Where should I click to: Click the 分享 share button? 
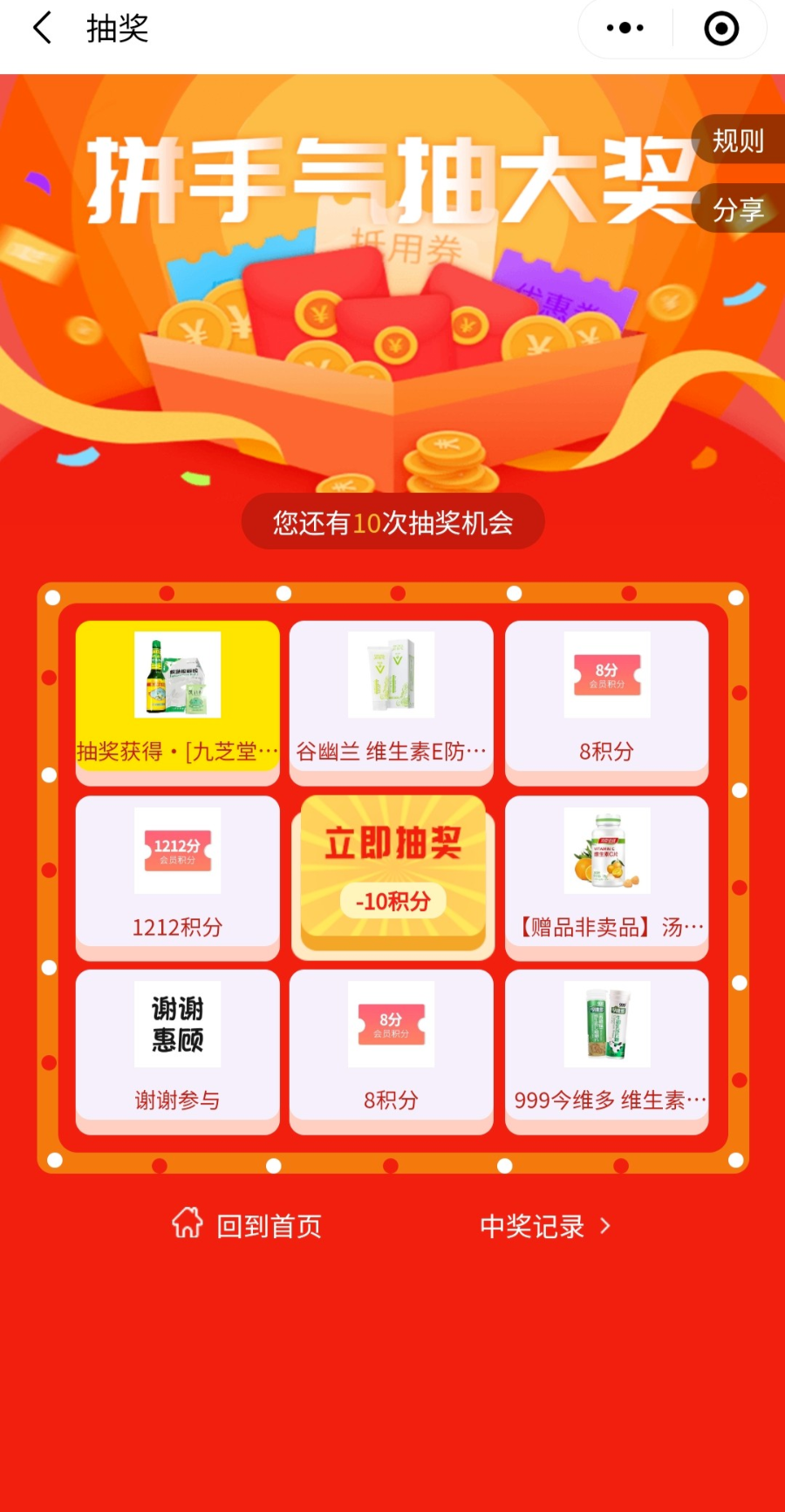pyautogui.click(x=737, y=208)
